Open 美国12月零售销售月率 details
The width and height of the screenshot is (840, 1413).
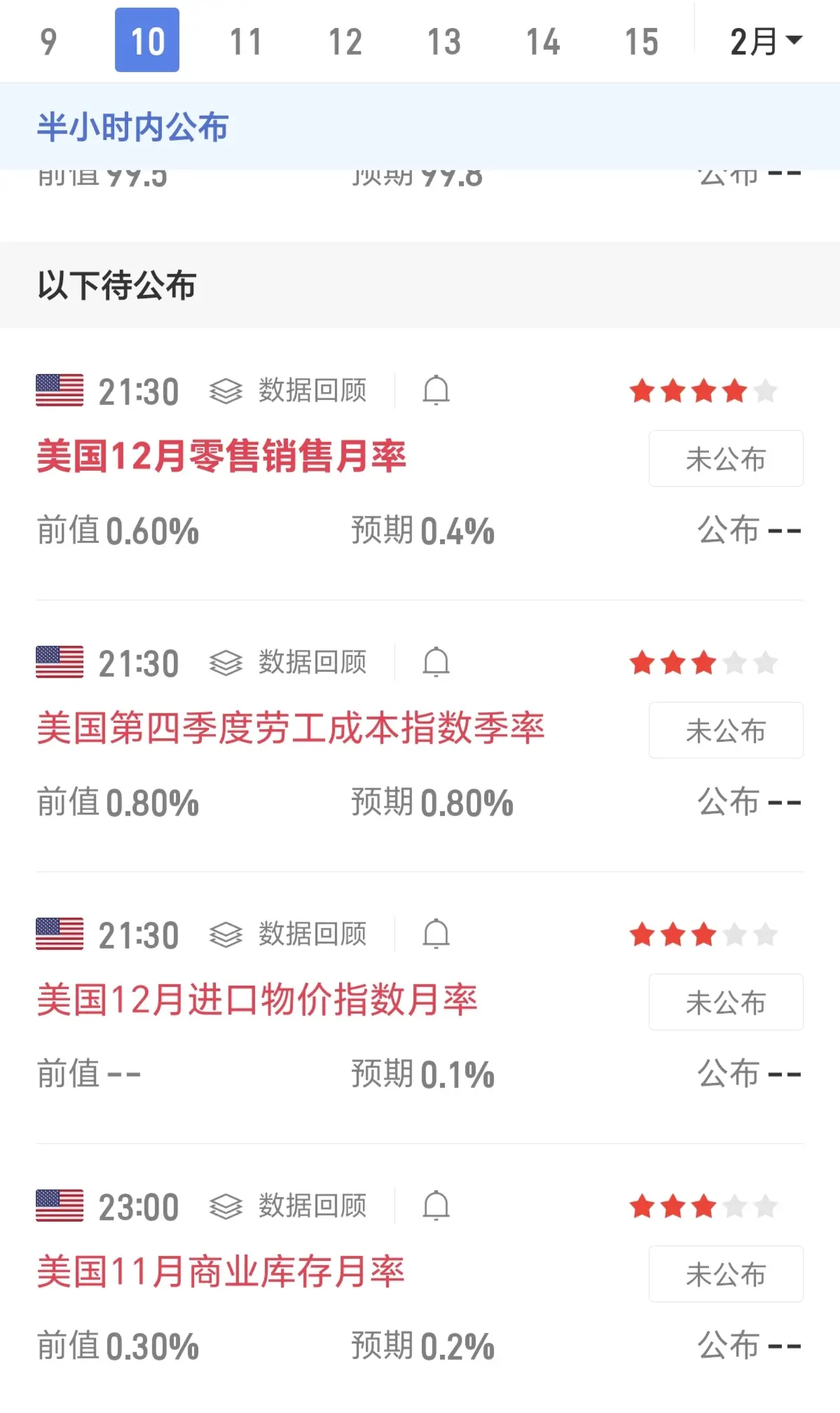[x=221, y=457]
